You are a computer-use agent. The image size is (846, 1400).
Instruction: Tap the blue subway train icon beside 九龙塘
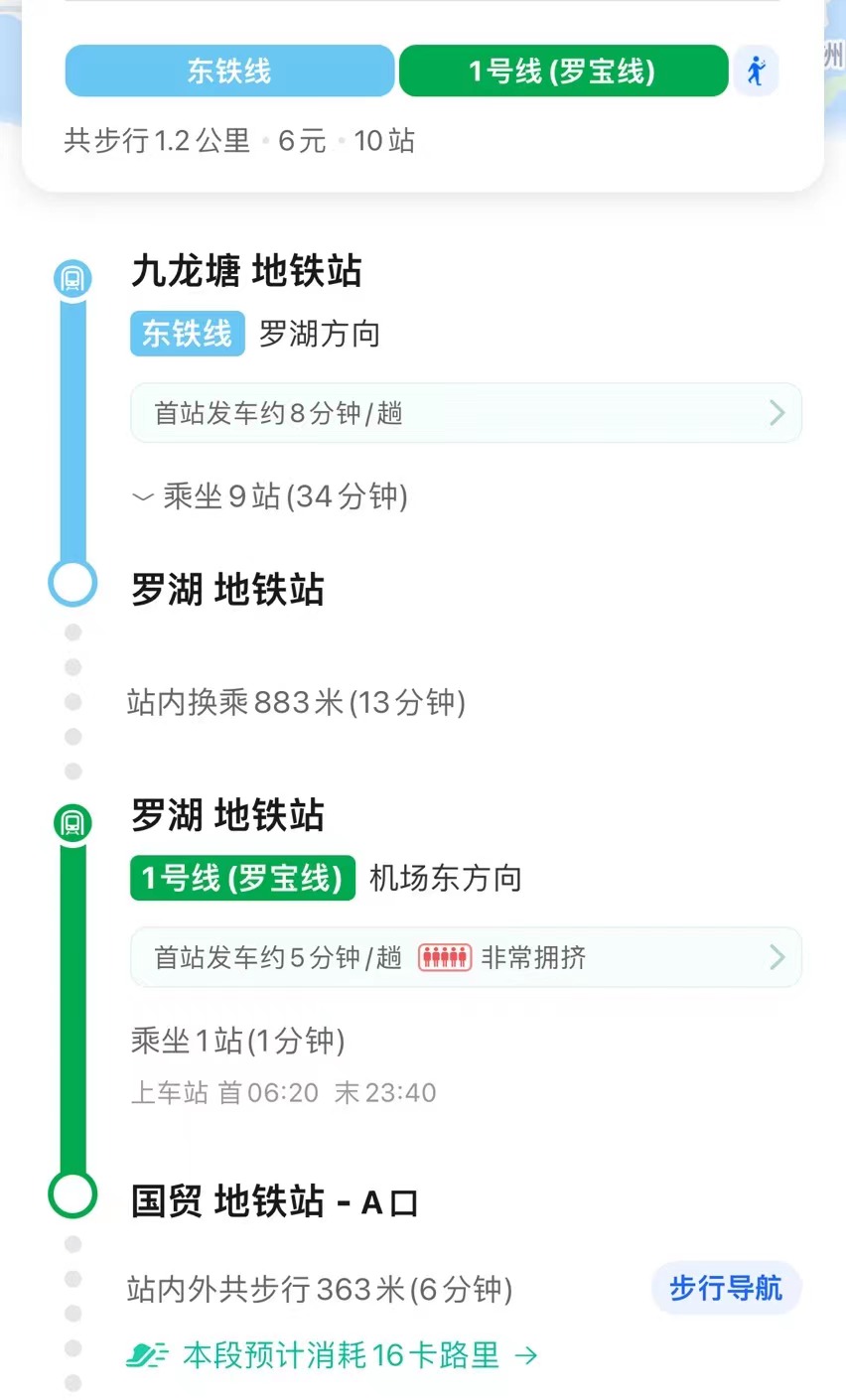(71, 279)
